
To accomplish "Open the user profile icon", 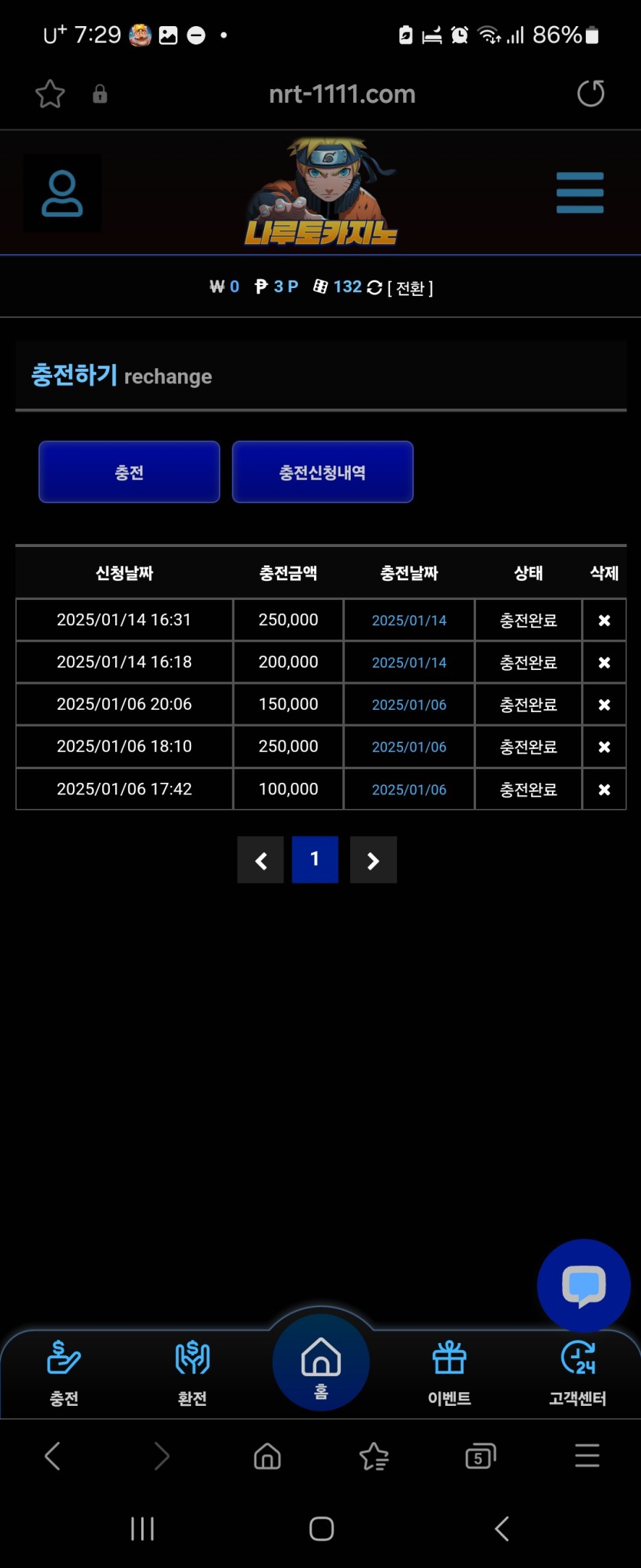I will coord(62,194).
